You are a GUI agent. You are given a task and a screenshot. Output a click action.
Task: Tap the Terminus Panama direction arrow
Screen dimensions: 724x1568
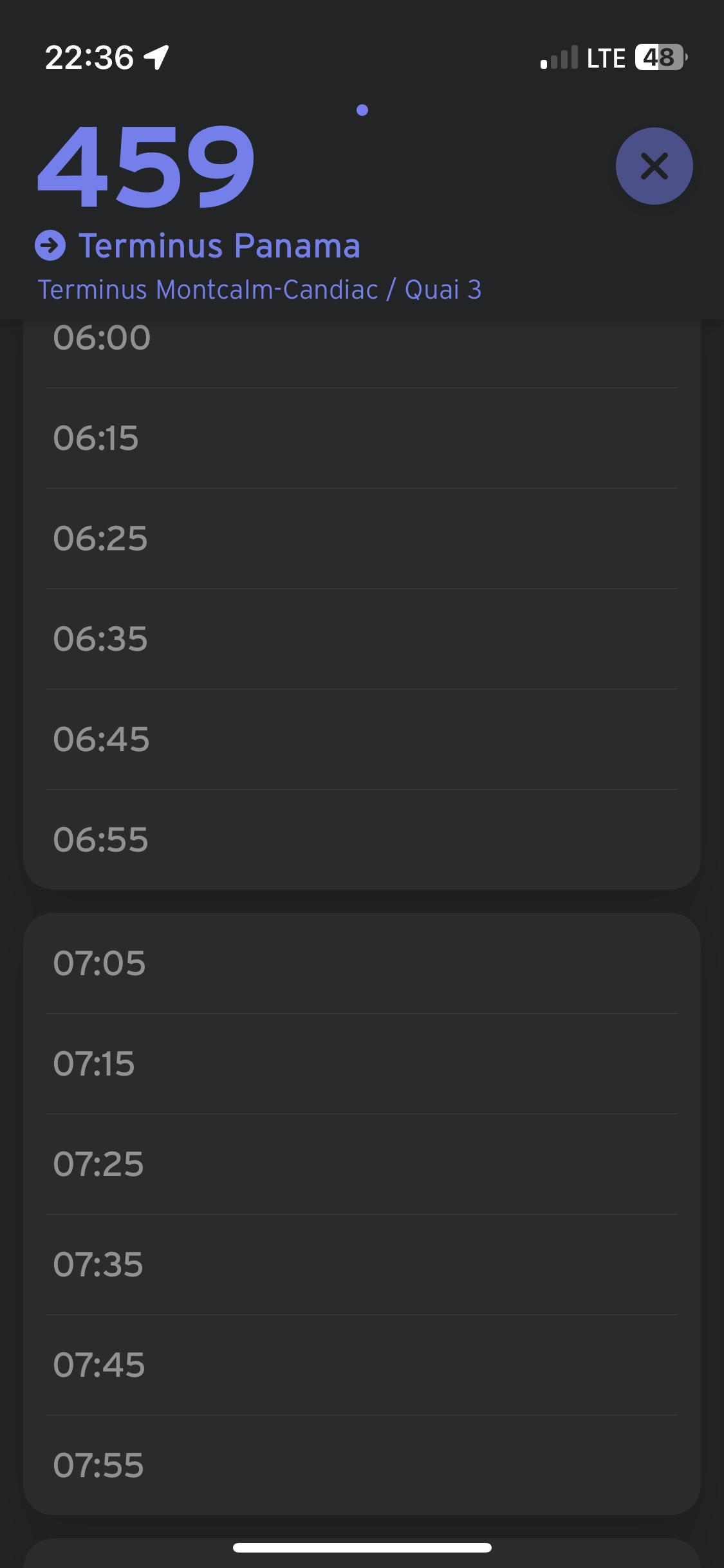(x=50, y=245)
